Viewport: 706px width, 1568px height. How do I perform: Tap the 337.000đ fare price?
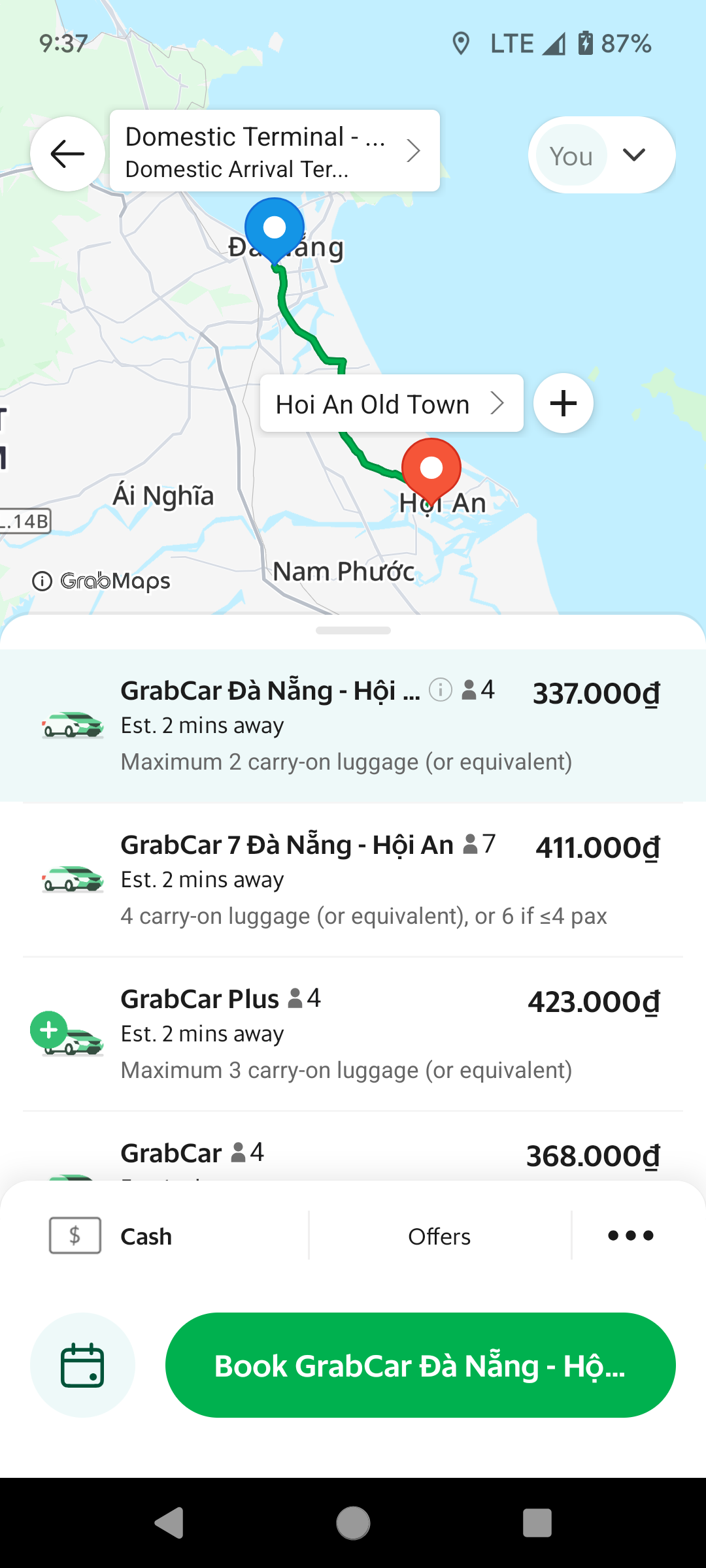point(597,694)
